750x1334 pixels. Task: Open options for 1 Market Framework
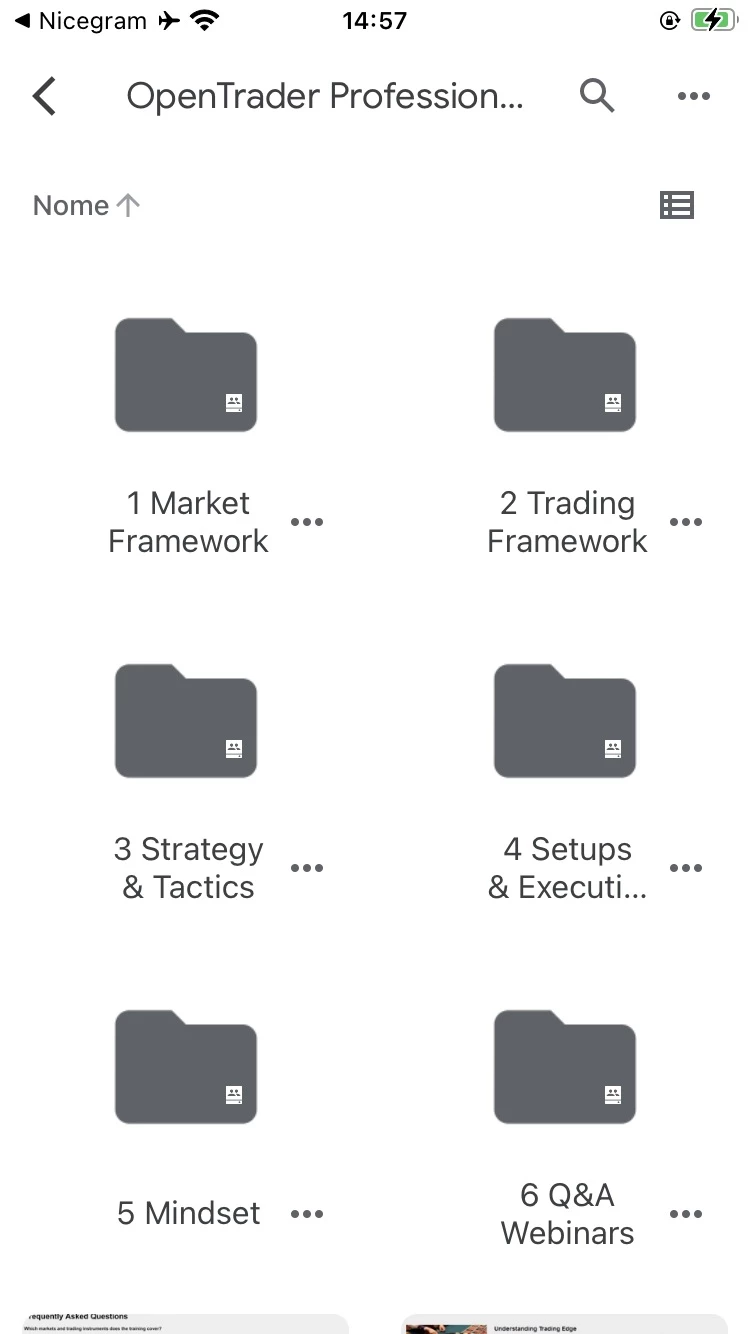[307, 522]
